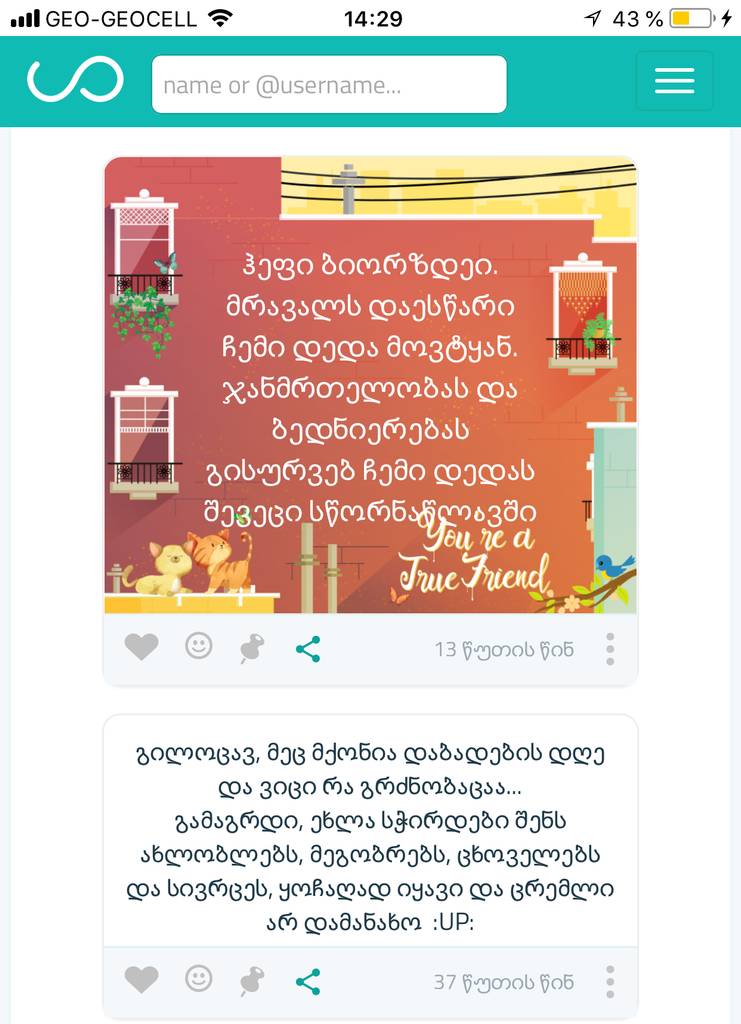The image size is (741, 1024).
Task: Share the True Friend card post
Action: (x=308, y=649)
